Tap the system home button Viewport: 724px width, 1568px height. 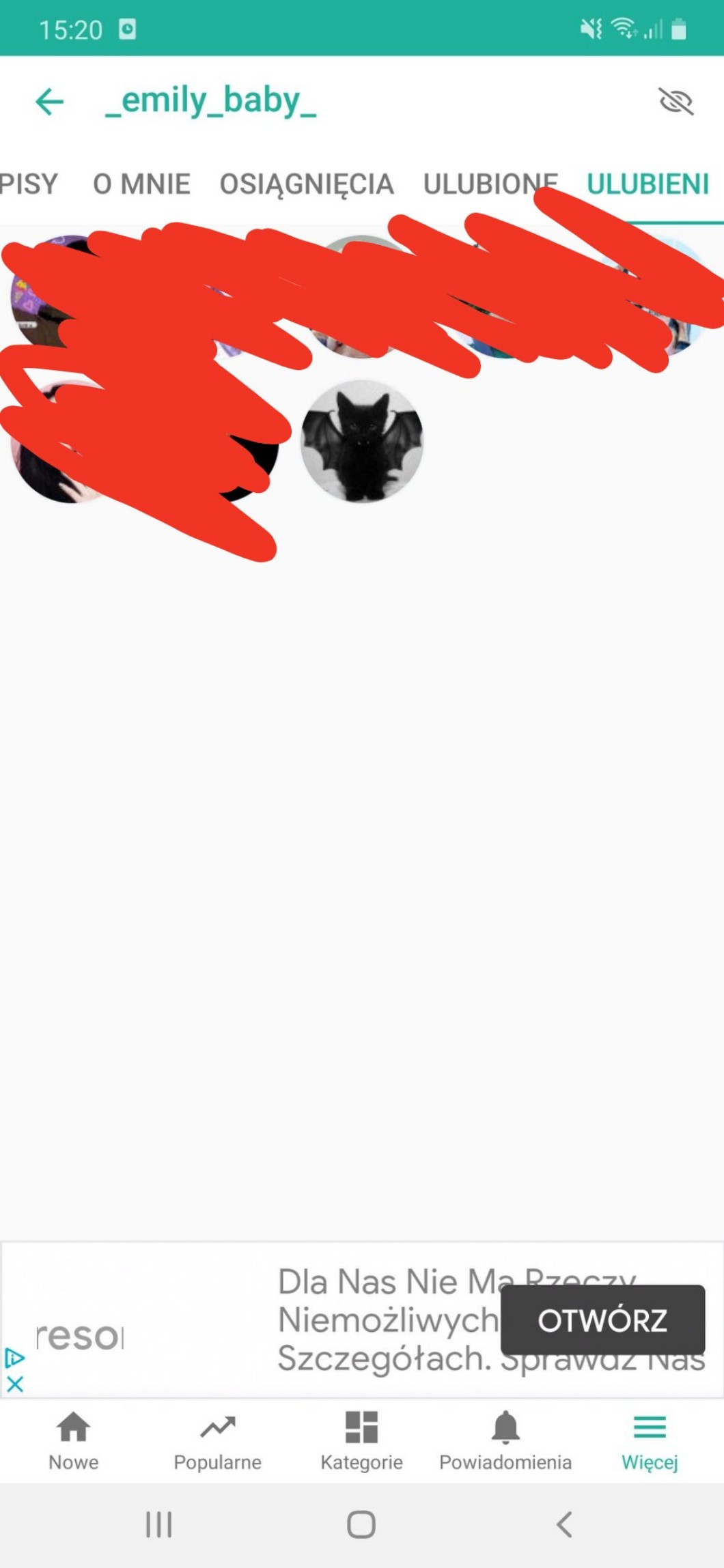pos(361,1524)
